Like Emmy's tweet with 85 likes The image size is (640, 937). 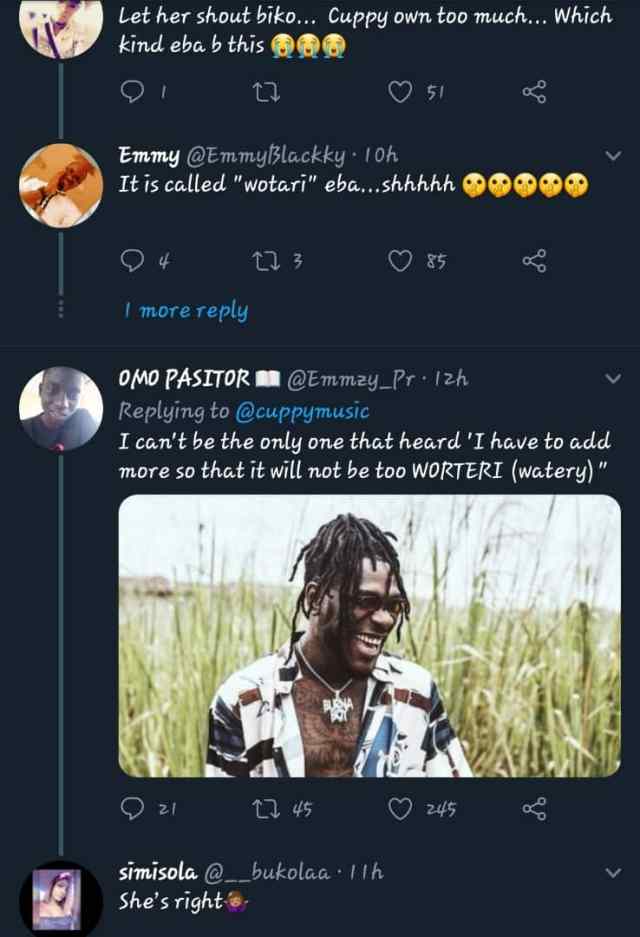pyautogui.click(x=400, y=261)
